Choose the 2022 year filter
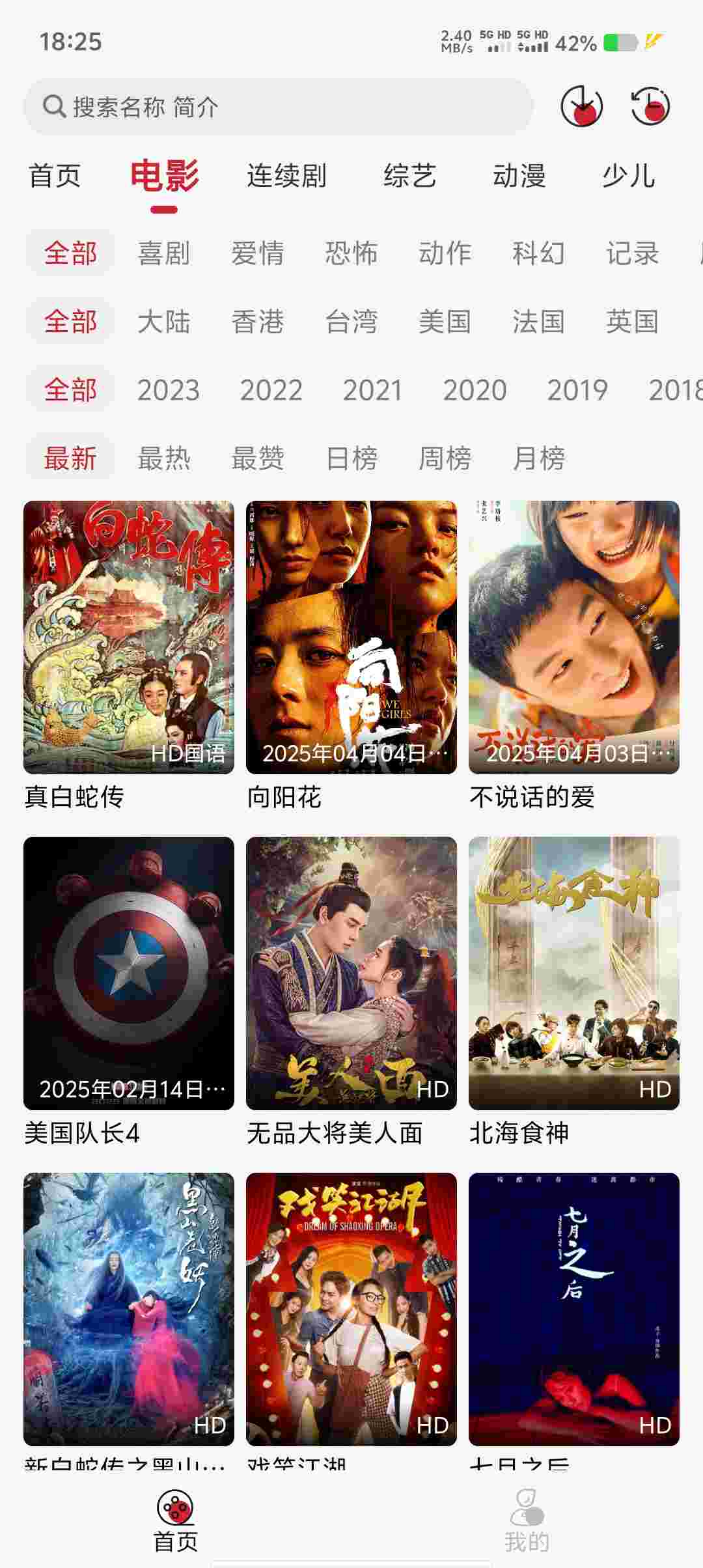 (271, 390)
